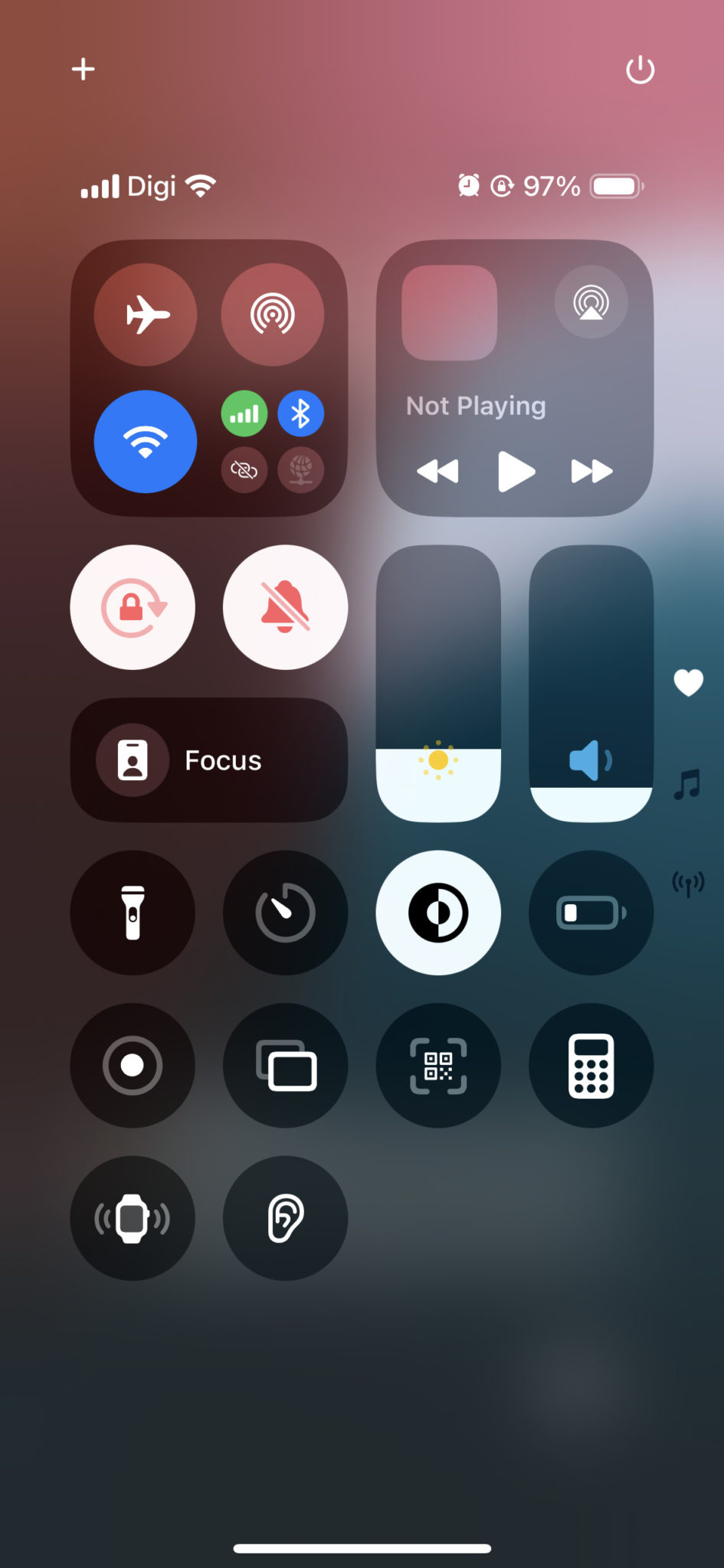This screenshot has height=1568, width=724.
Task: Enable Low Power Mode
Action: [591, 913]
